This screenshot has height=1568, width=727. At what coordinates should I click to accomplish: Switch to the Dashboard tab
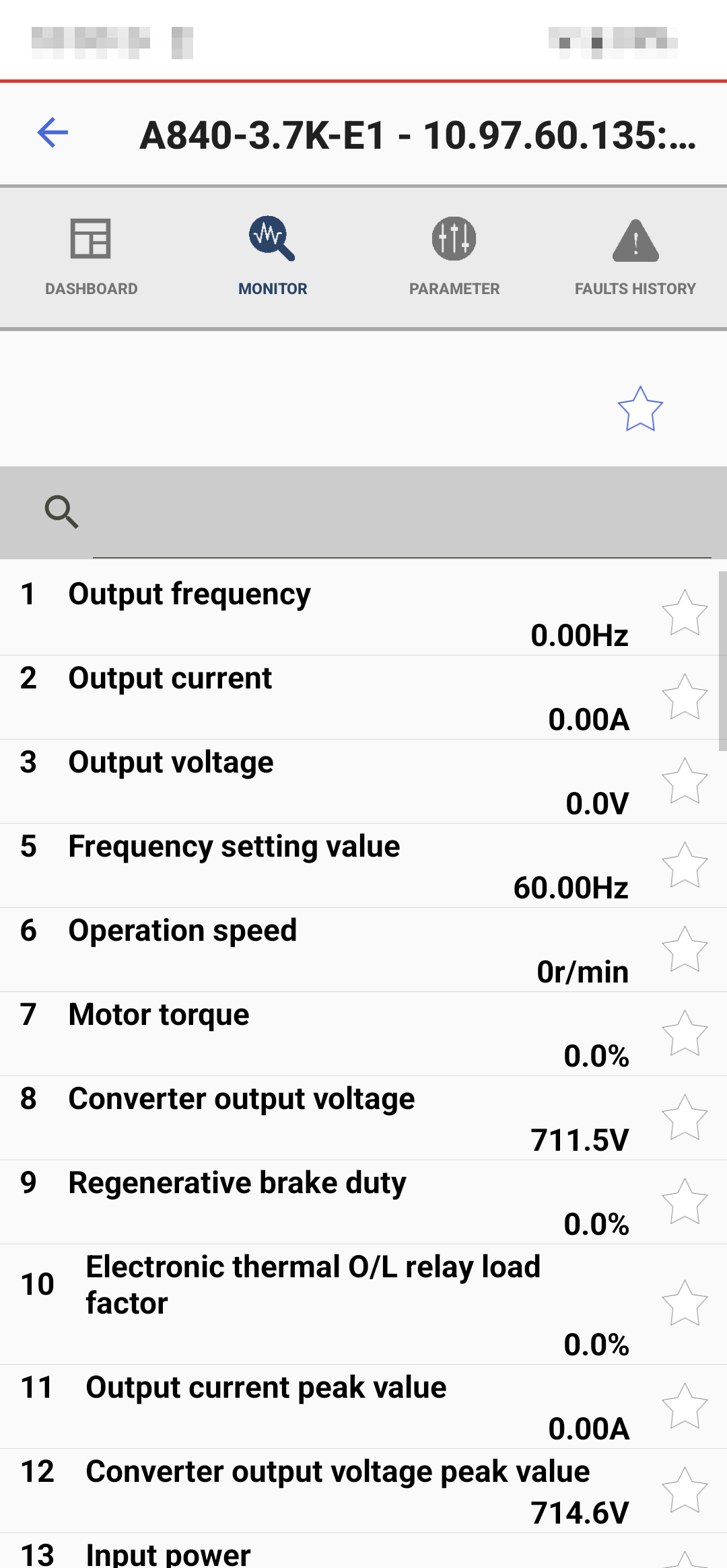(x=91, y=257)
